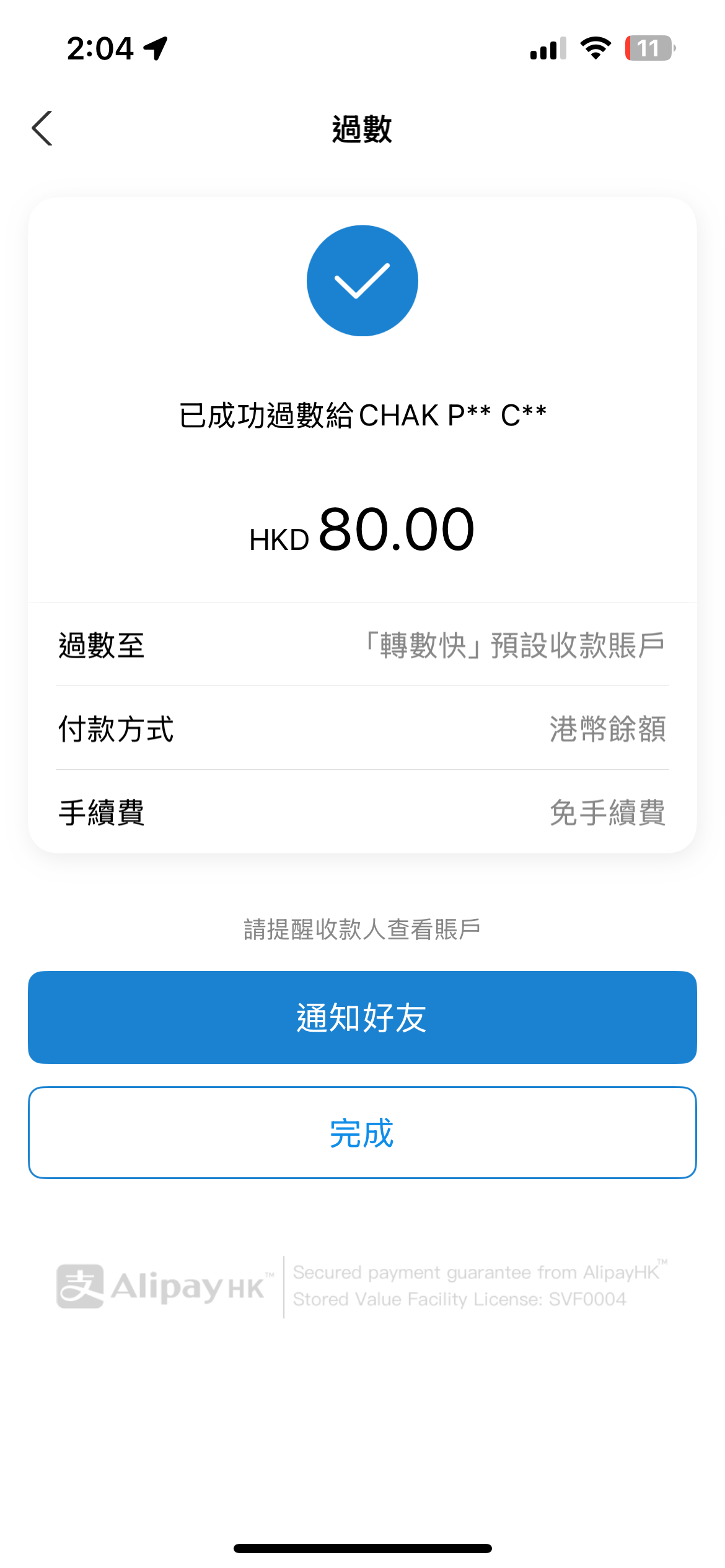Finish by tapping 完成
The height and width of the screenshot is (1568, 725).
pyautogui.click(x=362, y=1132)
